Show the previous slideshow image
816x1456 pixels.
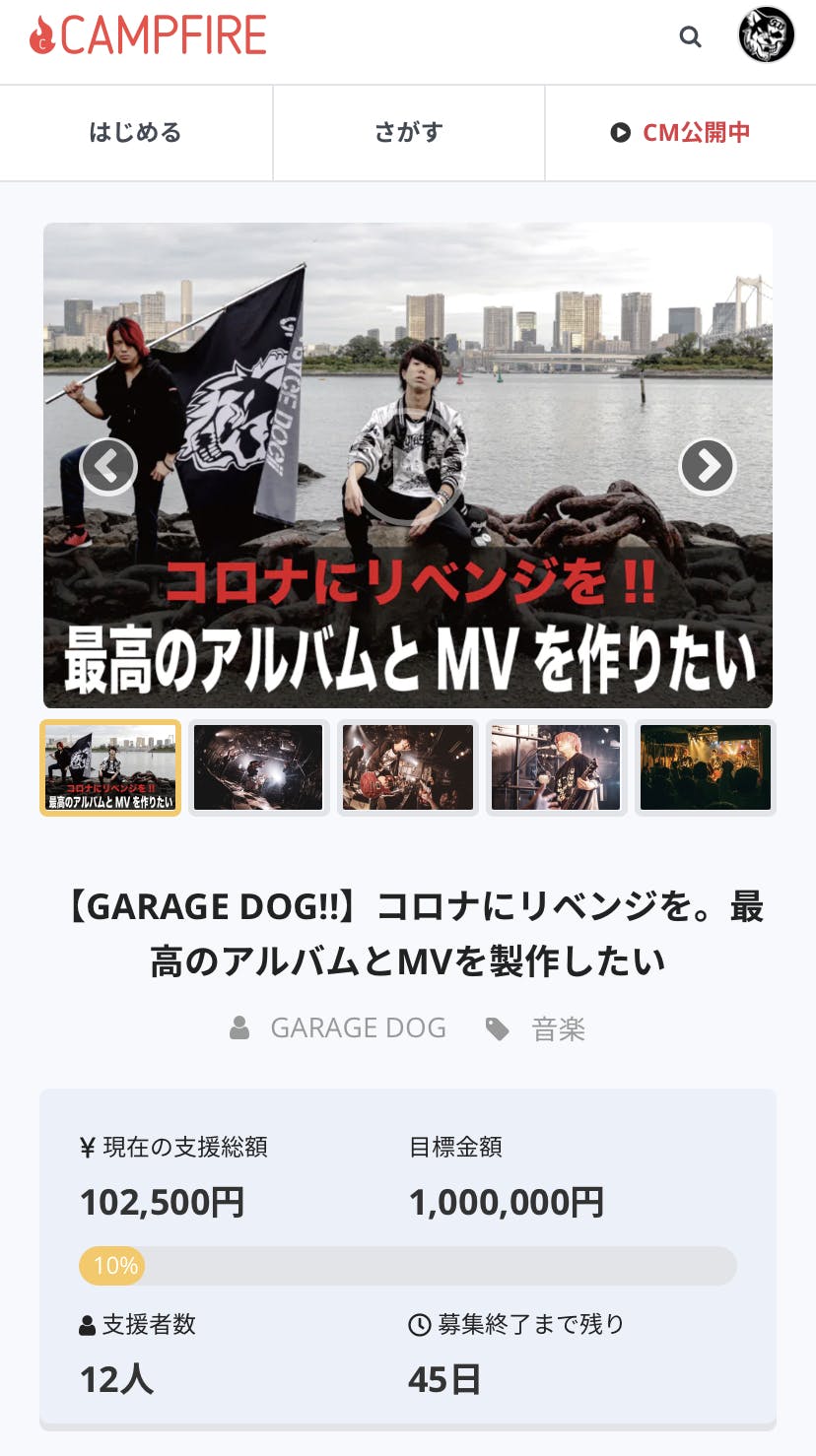click(x=108, y=466)
